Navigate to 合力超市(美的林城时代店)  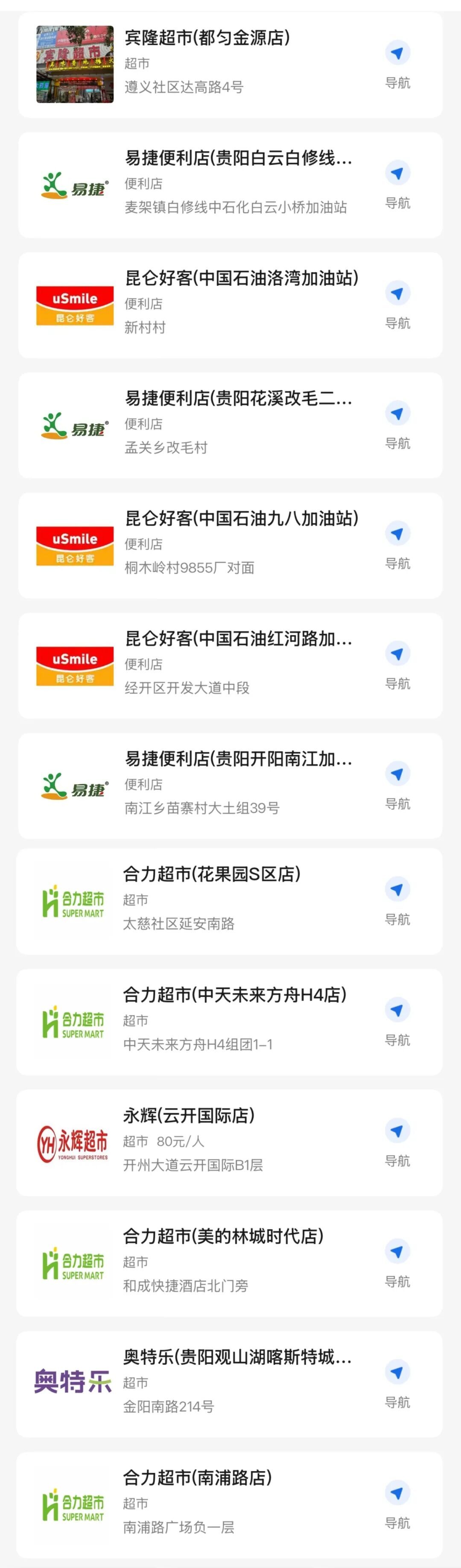pos(397,1262)
